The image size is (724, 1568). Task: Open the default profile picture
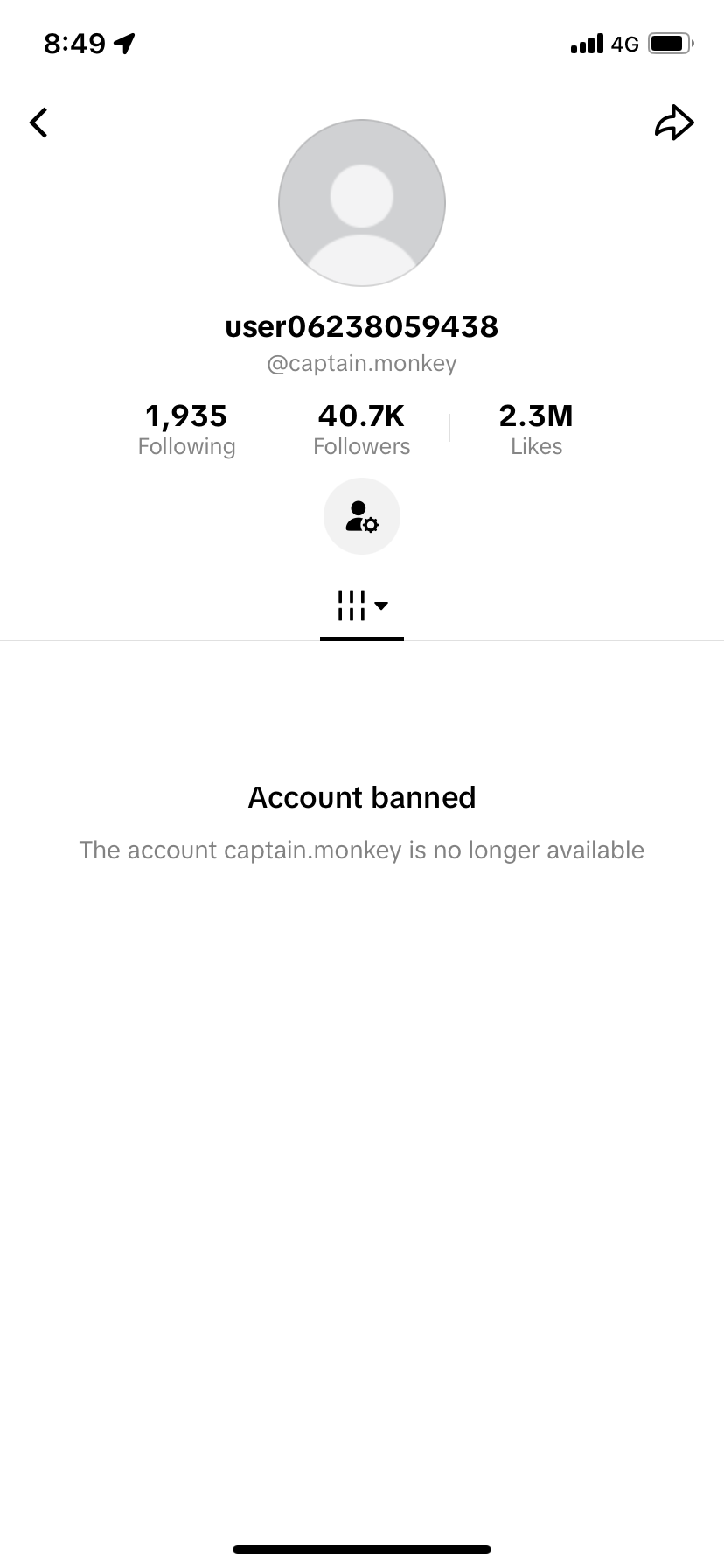click(x=361, y=203)
